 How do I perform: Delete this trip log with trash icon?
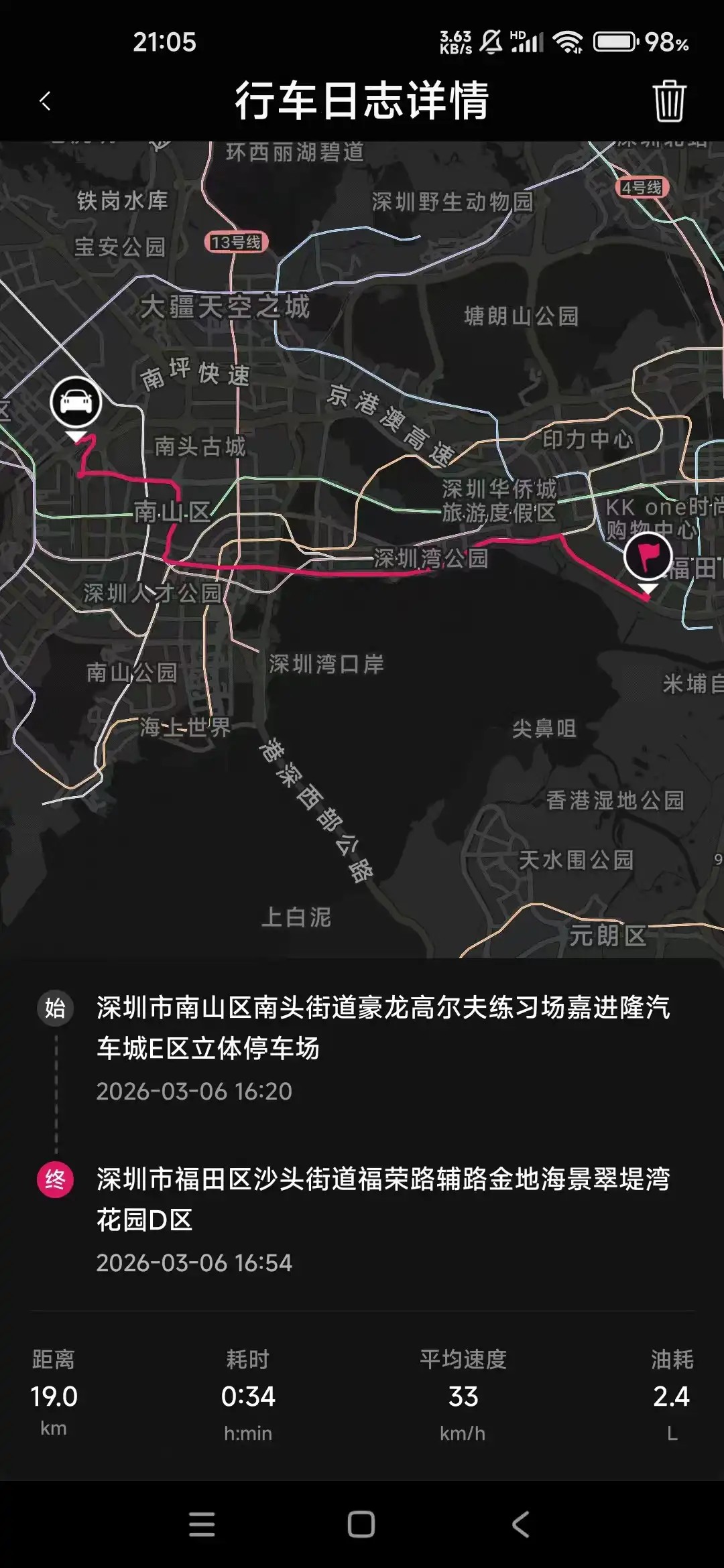668,102
